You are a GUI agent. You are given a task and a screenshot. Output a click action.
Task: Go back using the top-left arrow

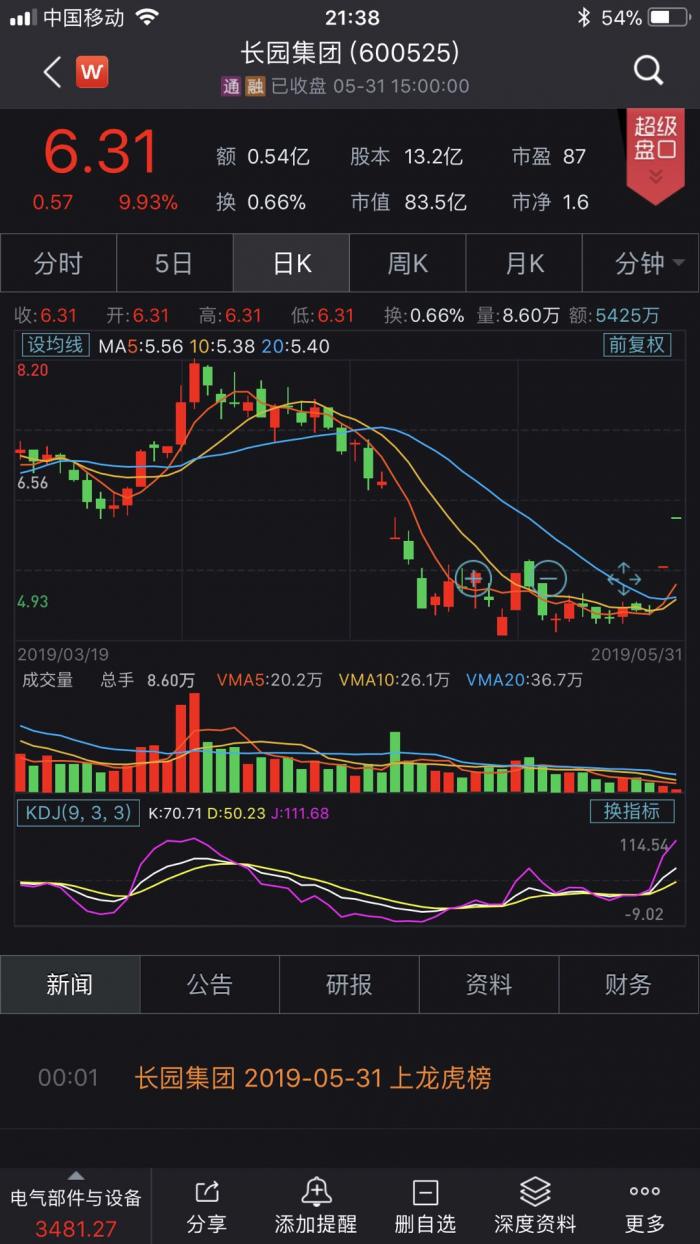(52, 71)
